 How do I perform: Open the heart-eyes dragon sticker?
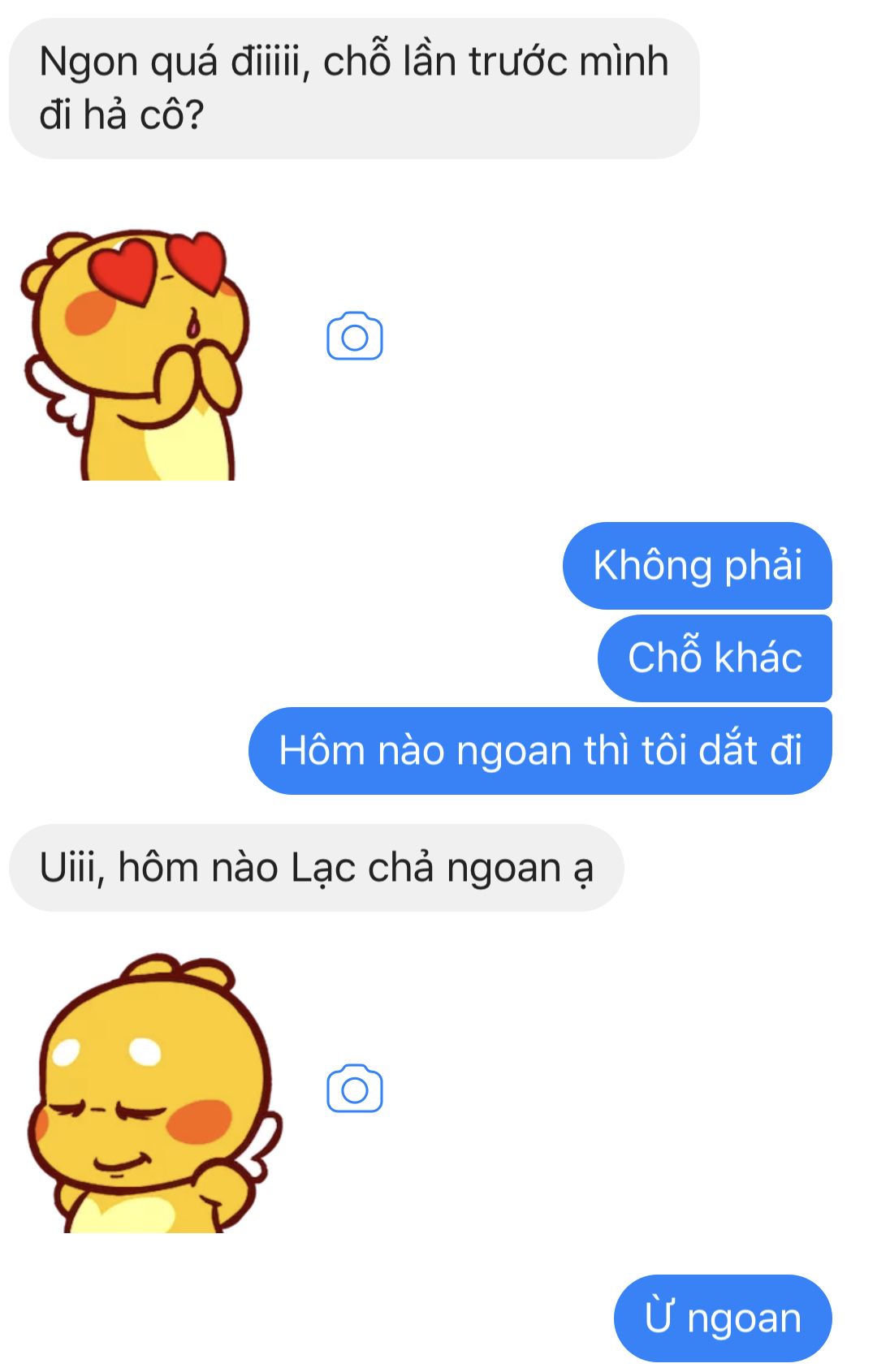click(x=134, y=355)
